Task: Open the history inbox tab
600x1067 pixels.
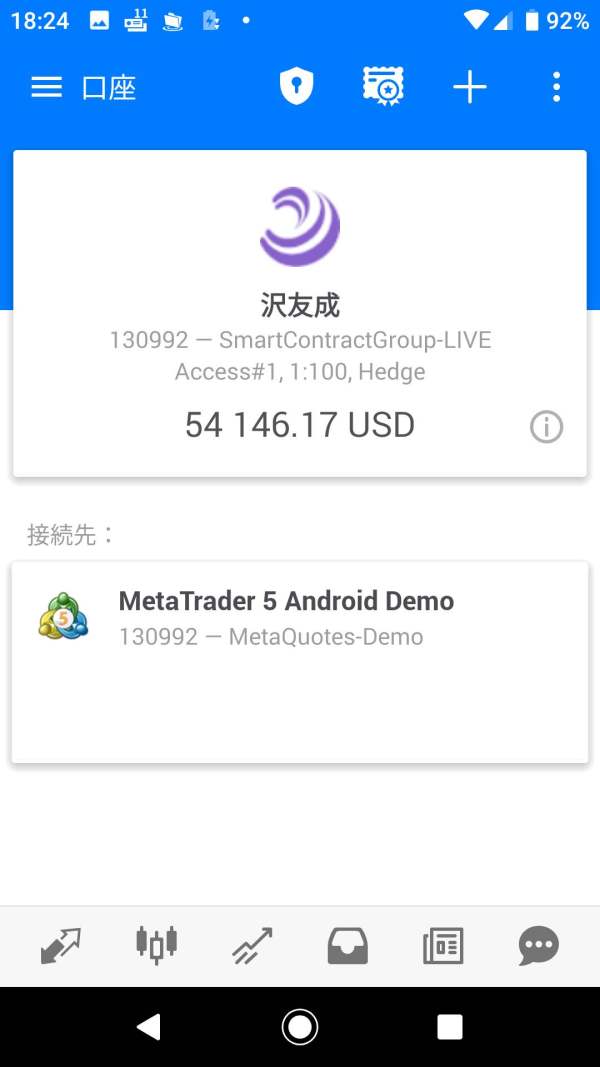Action: click(348, 946)
